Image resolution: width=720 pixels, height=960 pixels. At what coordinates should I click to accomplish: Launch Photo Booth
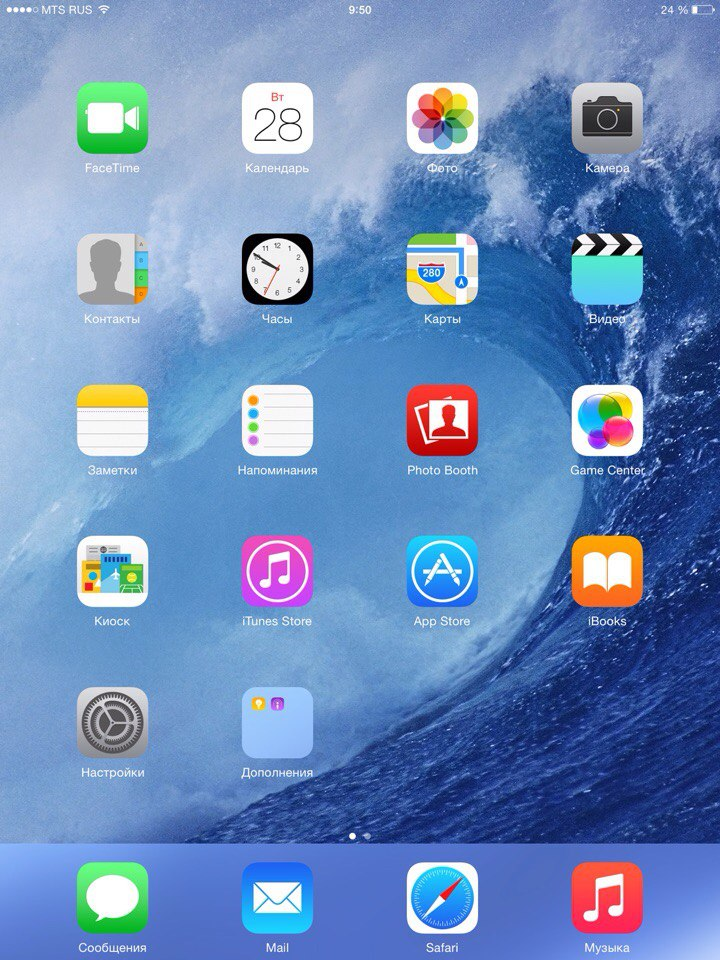[442, 420]
